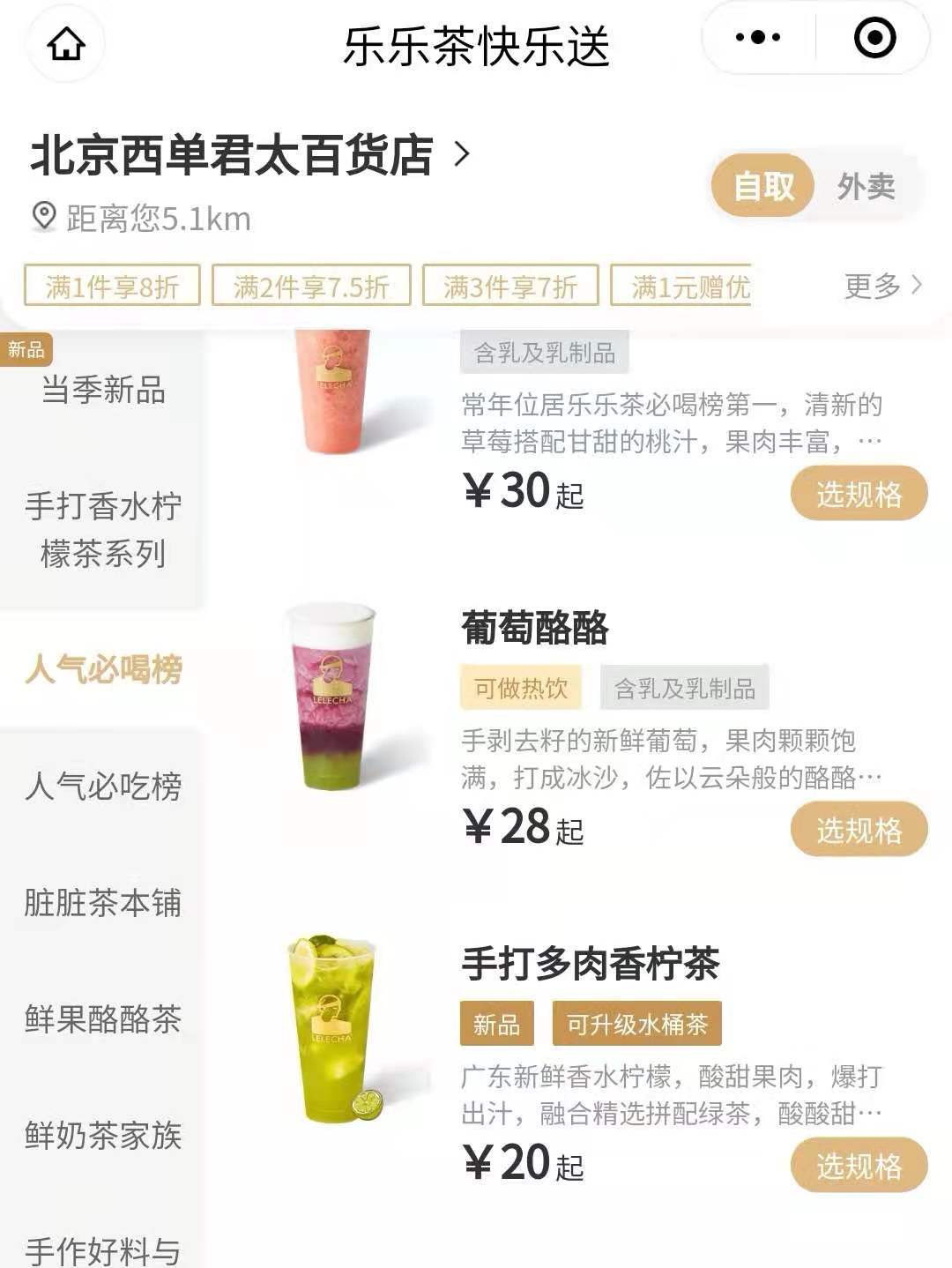The image size is (952, 1268).
Task: Close the mini program with the circle icon
Action: [874, 38]
